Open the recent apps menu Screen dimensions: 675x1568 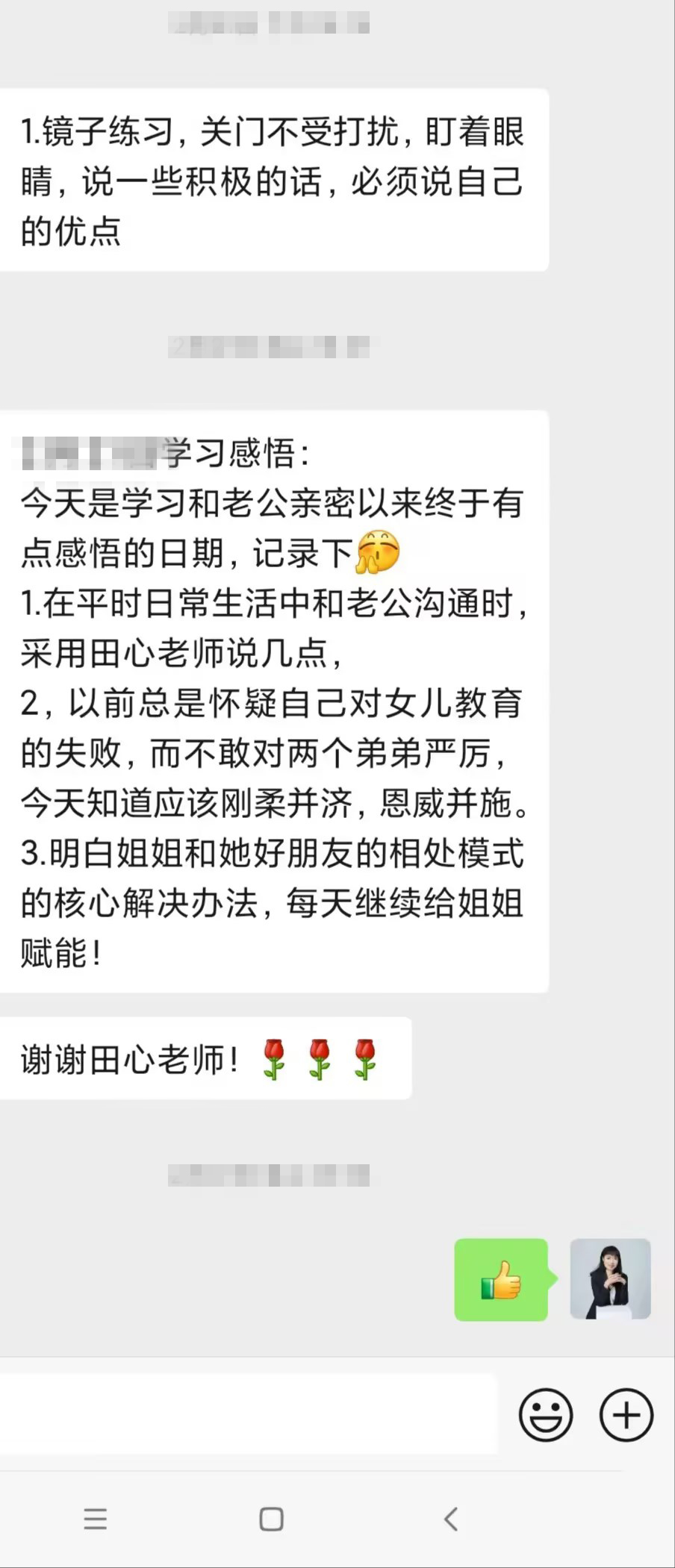tap(95, 1519)
